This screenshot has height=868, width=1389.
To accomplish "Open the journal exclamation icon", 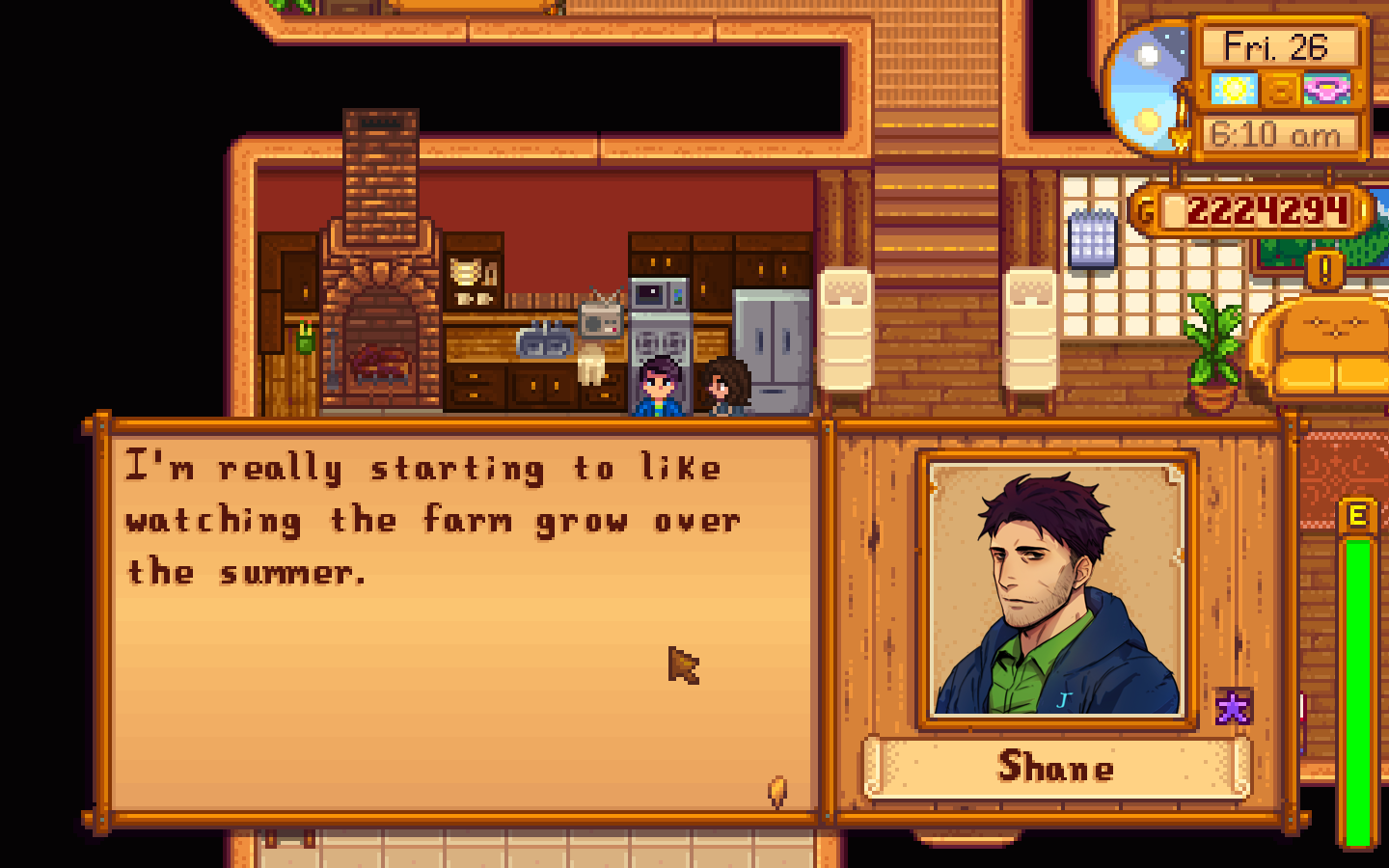I will coord(1325,269).
